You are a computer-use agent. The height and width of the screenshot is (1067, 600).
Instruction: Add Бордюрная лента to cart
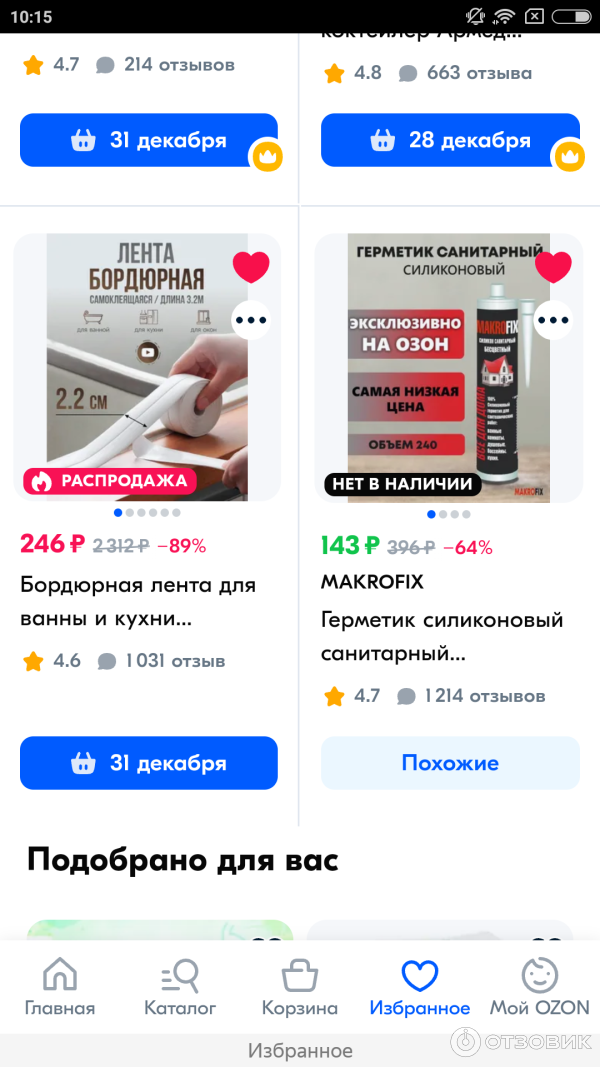(149, 763)
